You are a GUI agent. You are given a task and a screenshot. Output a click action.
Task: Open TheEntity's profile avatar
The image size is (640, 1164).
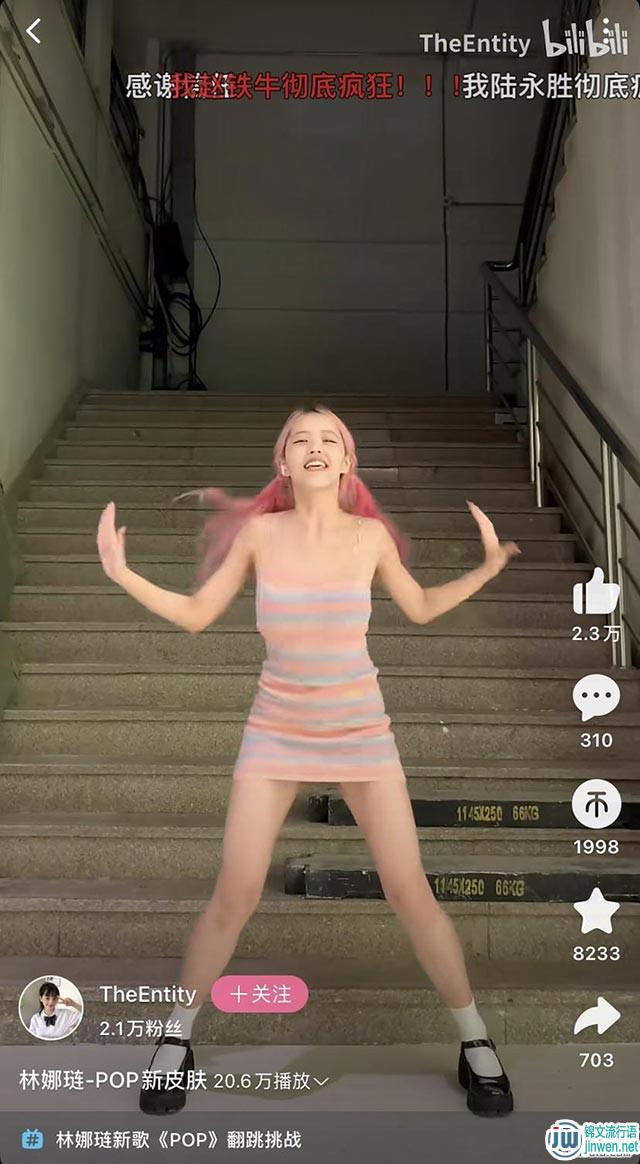[51, 1007]
